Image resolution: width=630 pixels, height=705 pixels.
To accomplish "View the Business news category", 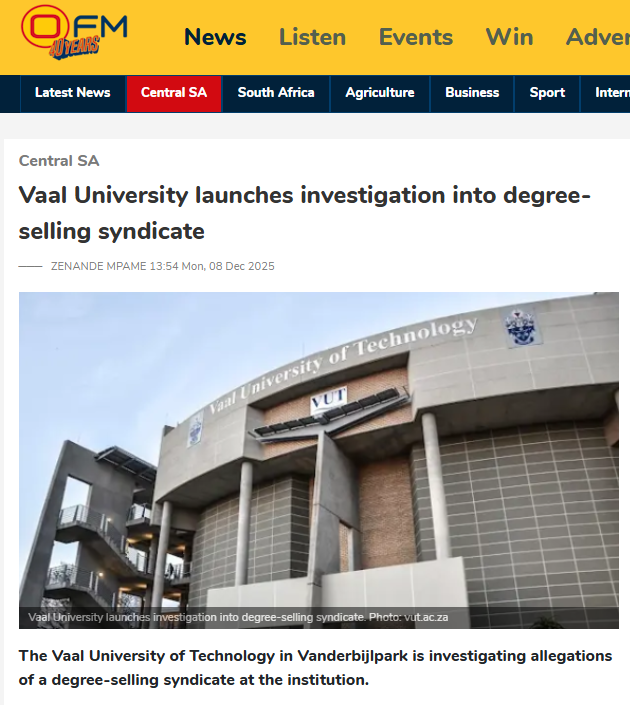I will tap(472, 93).
